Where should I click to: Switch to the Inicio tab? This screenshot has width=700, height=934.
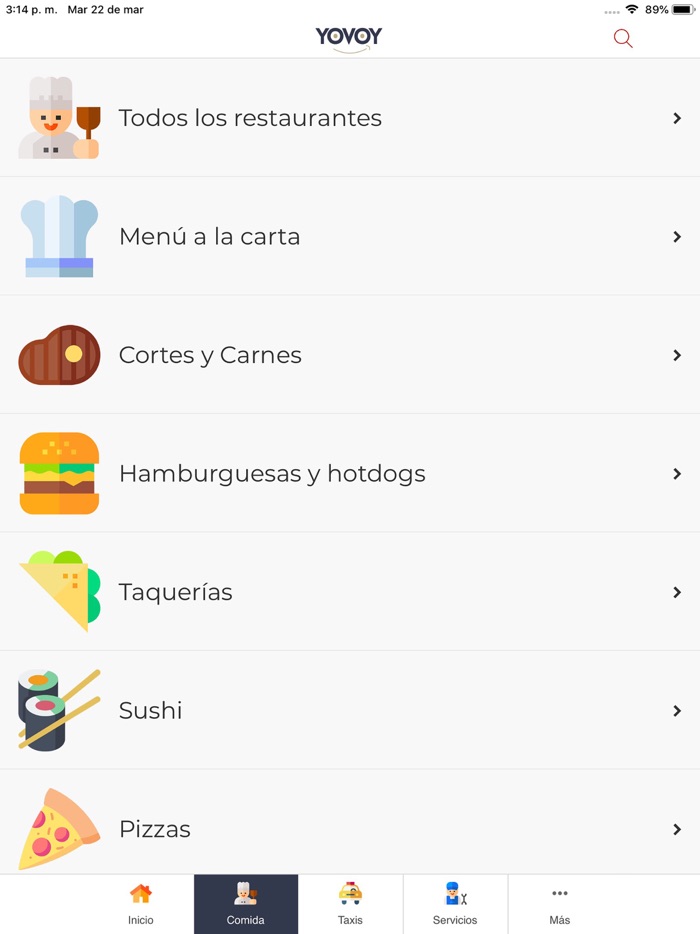coord(141,904)
